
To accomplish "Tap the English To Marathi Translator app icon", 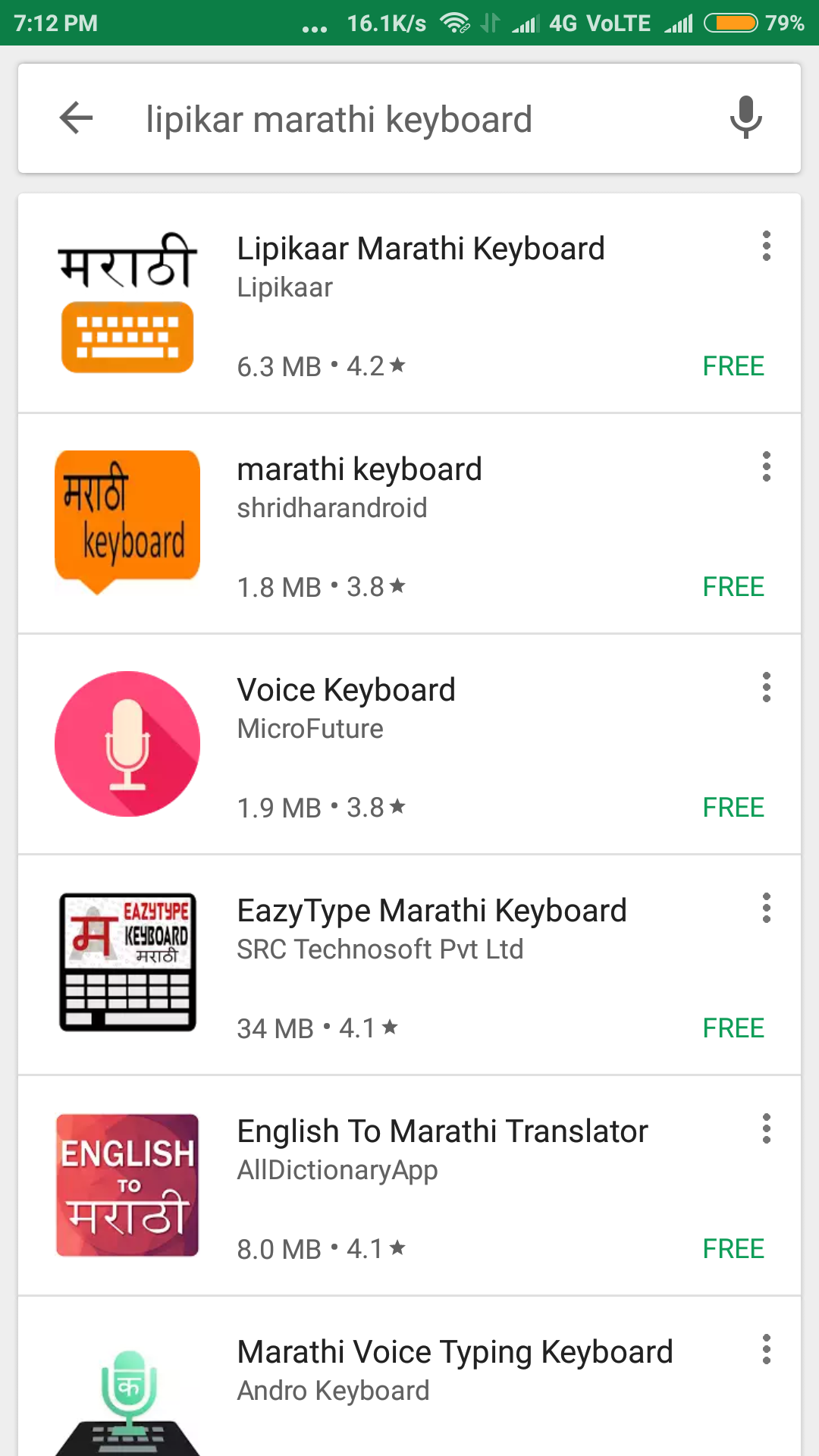I will (x=127, y=1185).
